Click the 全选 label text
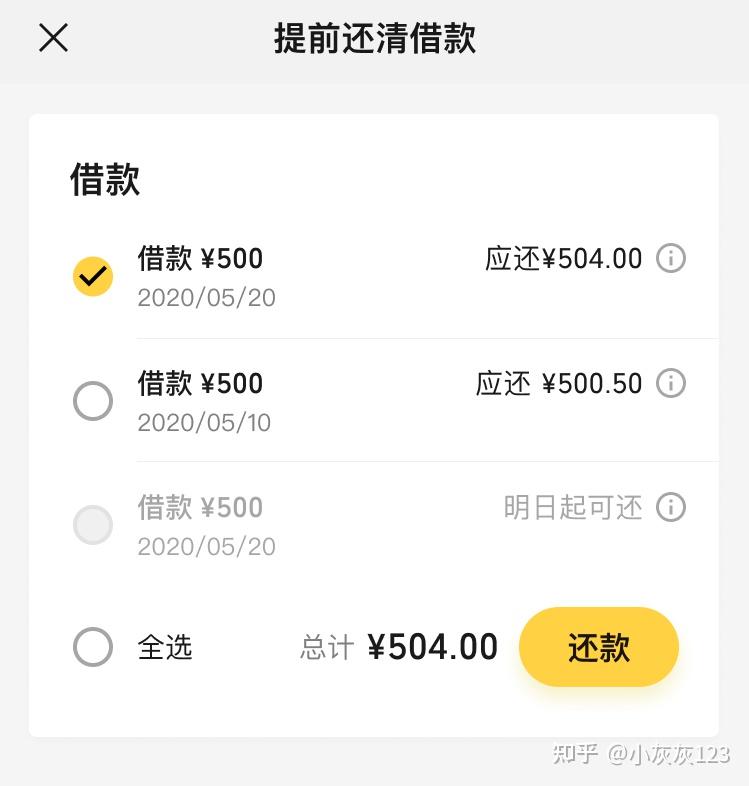Viewport: 749px width, 786px height. 169,648
